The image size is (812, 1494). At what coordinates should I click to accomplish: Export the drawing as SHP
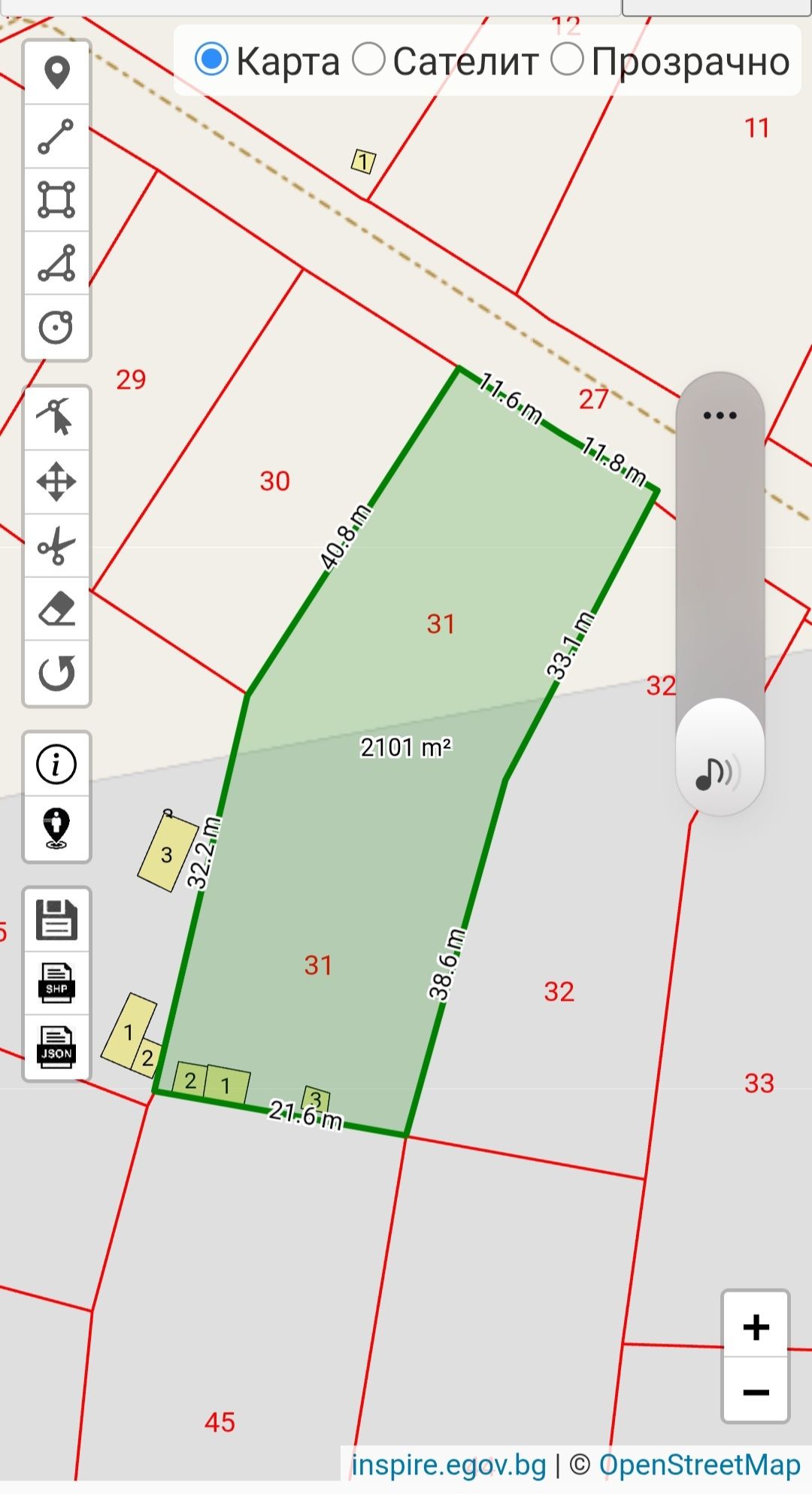pyautogui.click(x=57, y=983)
